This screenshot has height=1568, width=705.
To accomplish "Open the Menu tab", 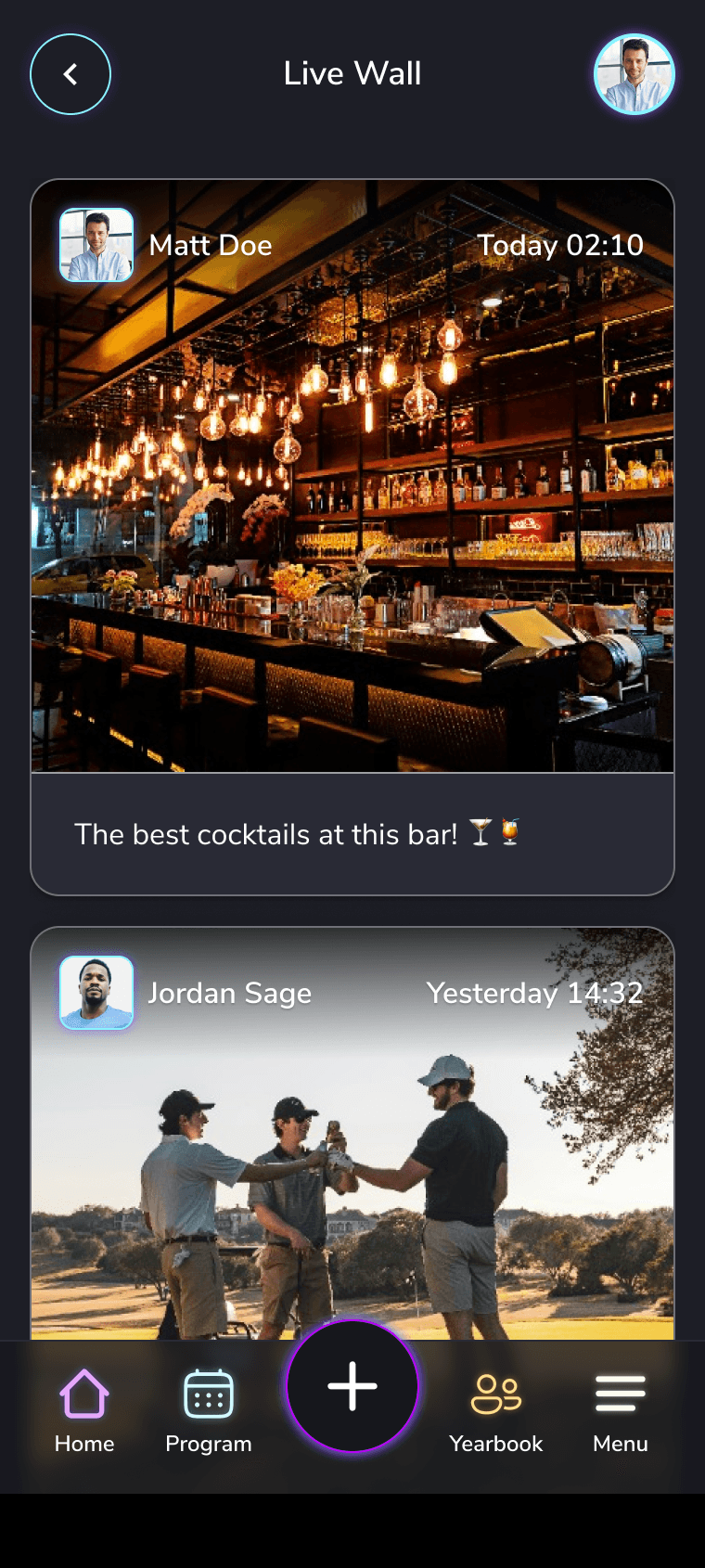I will click(621, 1410).
